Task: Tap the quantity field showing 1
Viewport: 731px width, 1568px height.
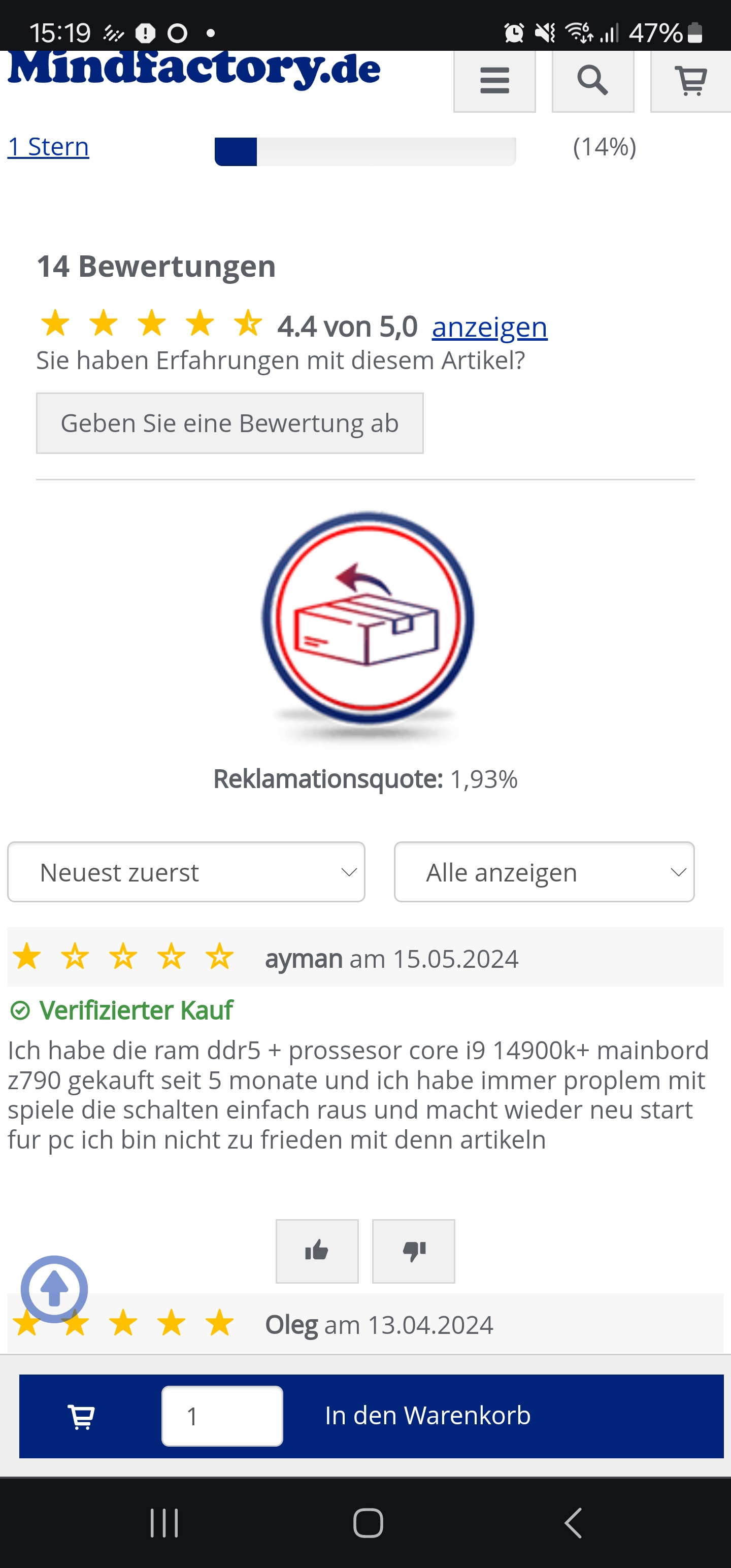Action: coord(222,1416)
